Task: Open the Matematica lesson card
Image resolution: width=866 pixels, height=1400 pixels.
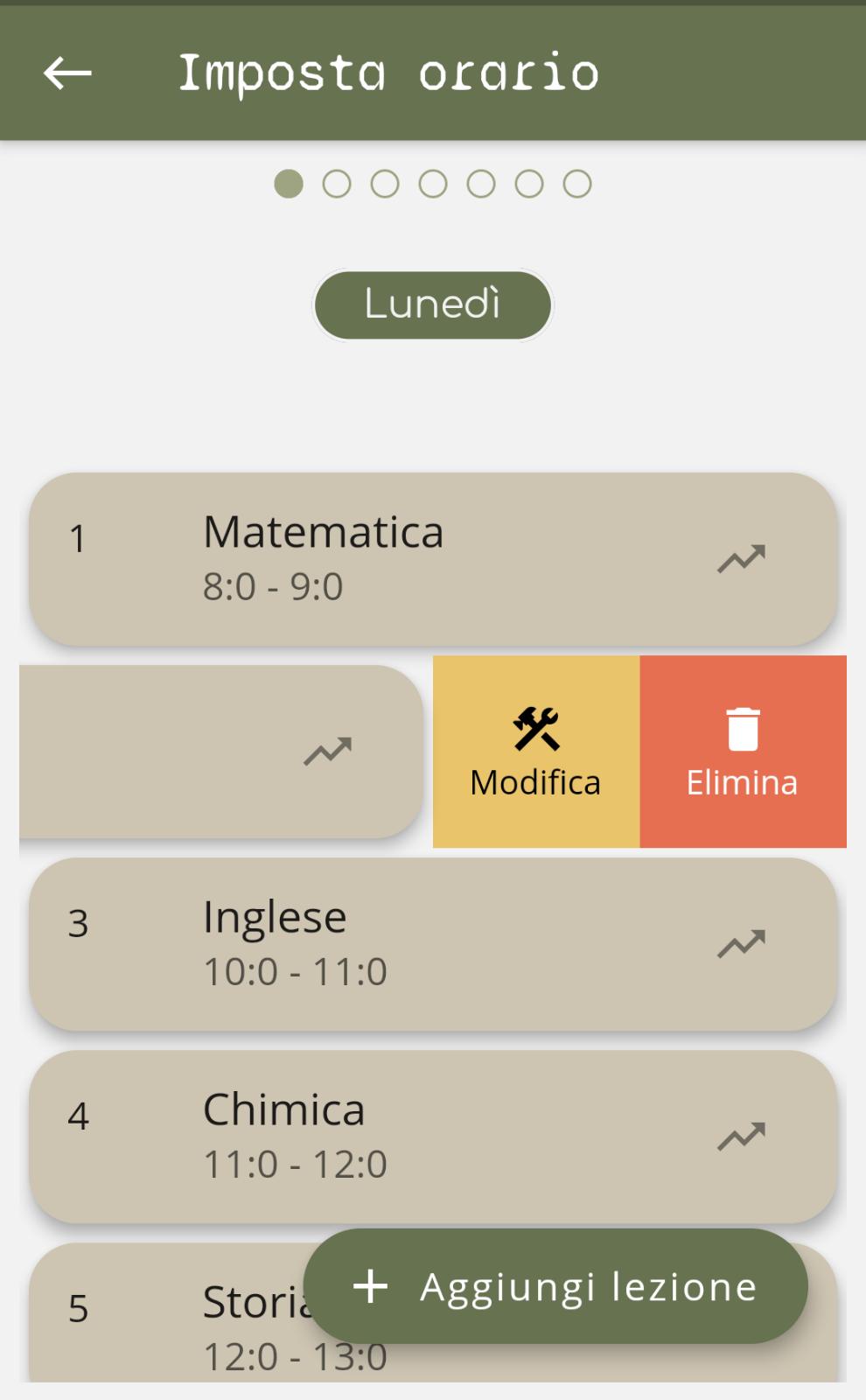Action: click(x=394, y=558)
